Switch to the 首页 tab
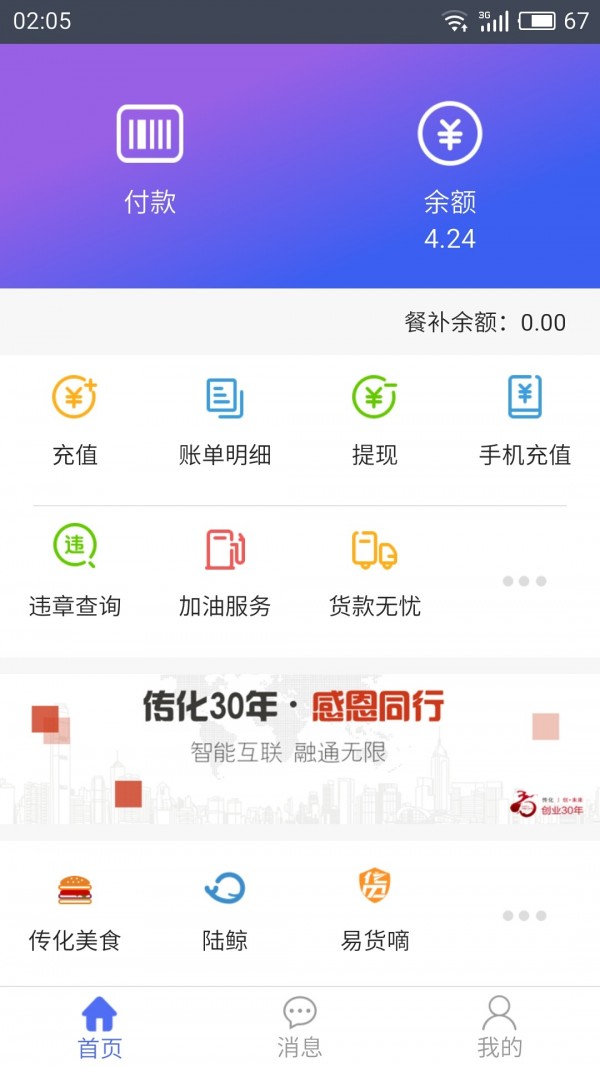The height and width of the screenshot is (1067, 600). (x=100, y=1027)
